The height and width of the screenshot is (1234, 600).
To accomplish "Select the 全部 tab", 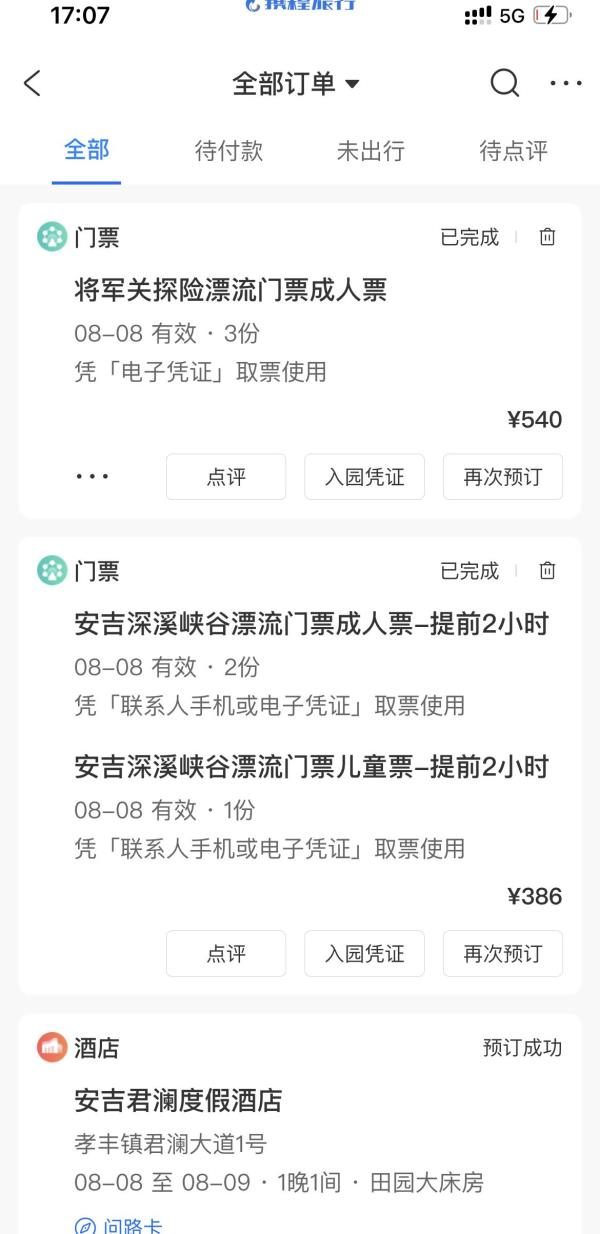I will 87,150.
